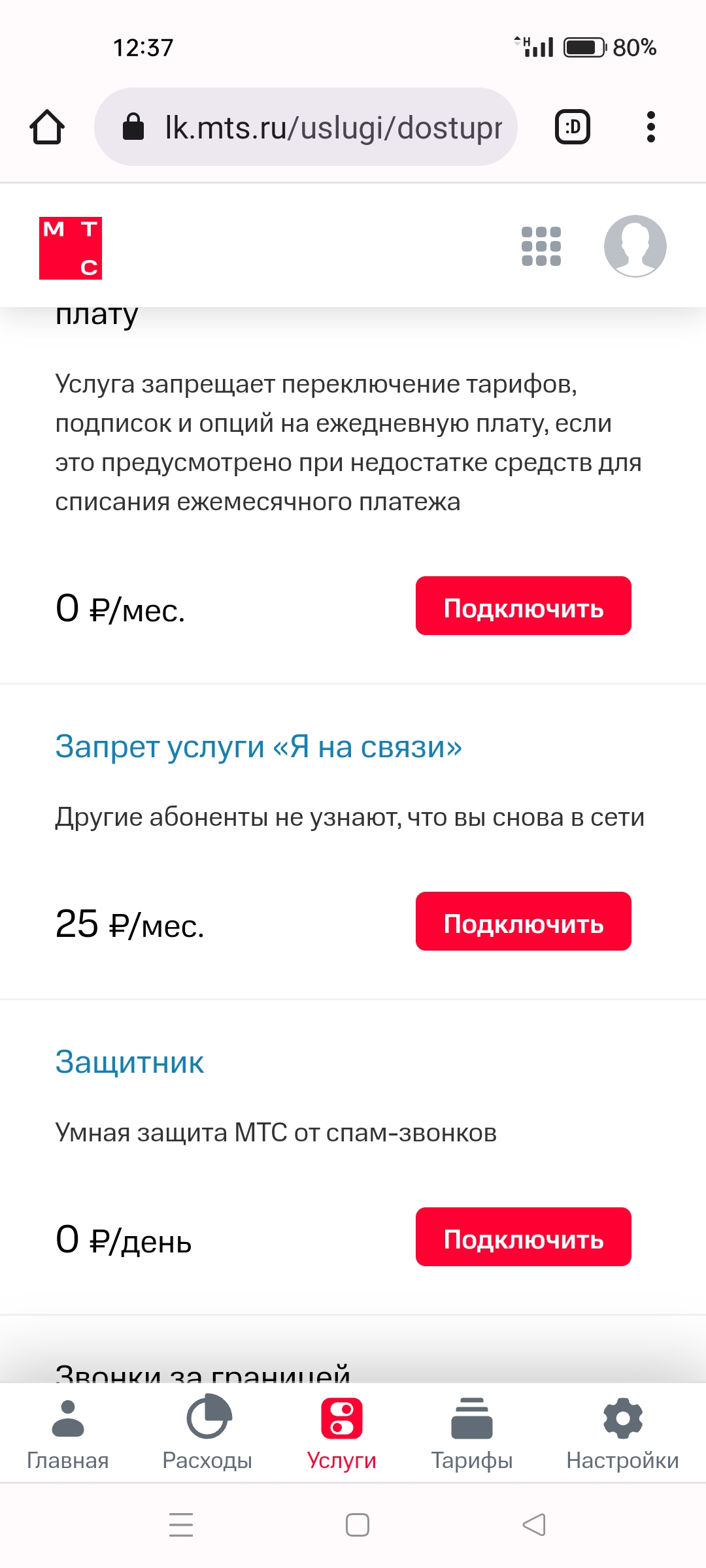Connect the 0 ₽/мес. daily fee ban service
This screenshot has height=1568, width=706.
[523, 606]
